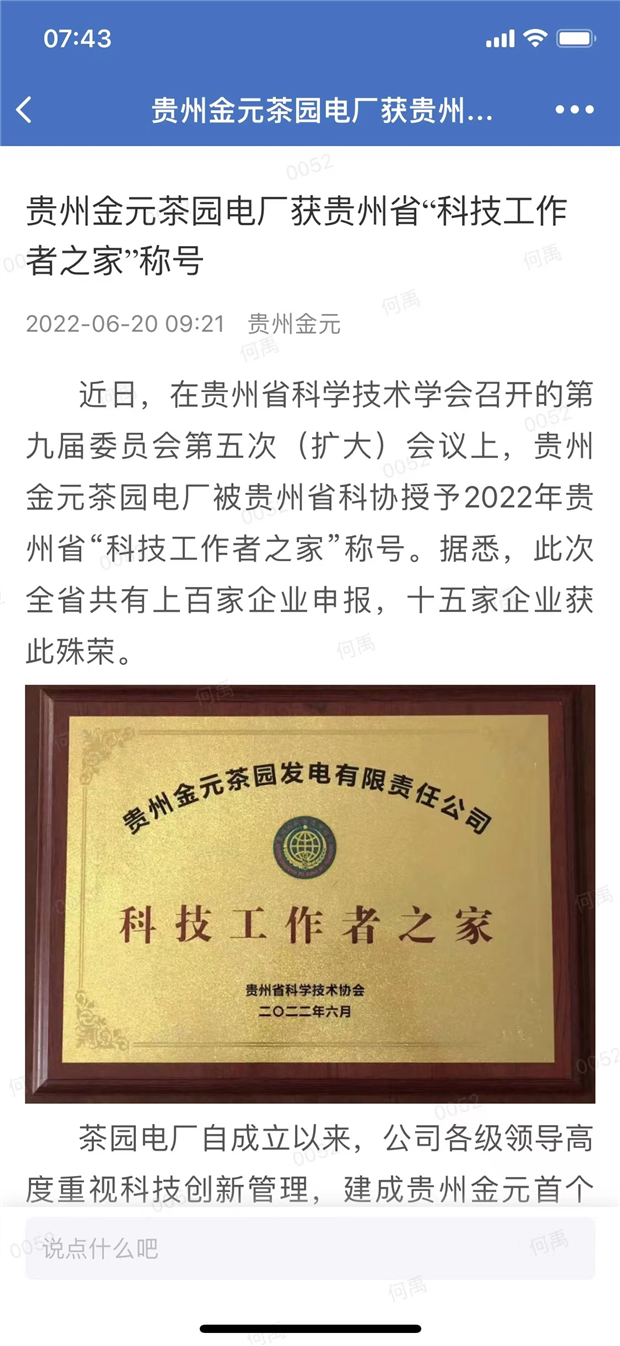Screen dimensions: 620x1346
Task: Tap the 说点什么吧 comment field
Action: point(310,1248)
